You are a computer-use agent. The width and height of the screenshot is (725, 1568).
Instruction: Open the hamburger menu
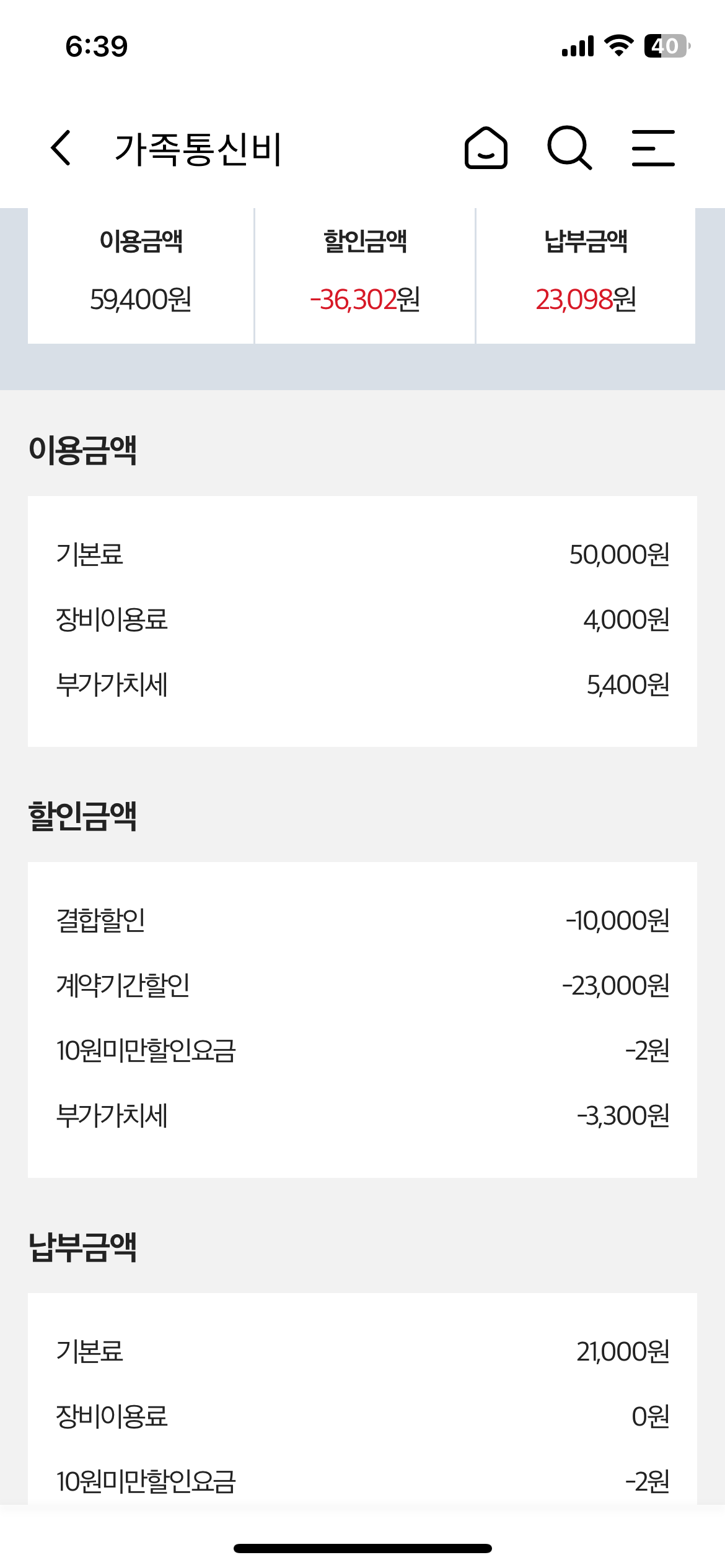(x=653, y=148)
